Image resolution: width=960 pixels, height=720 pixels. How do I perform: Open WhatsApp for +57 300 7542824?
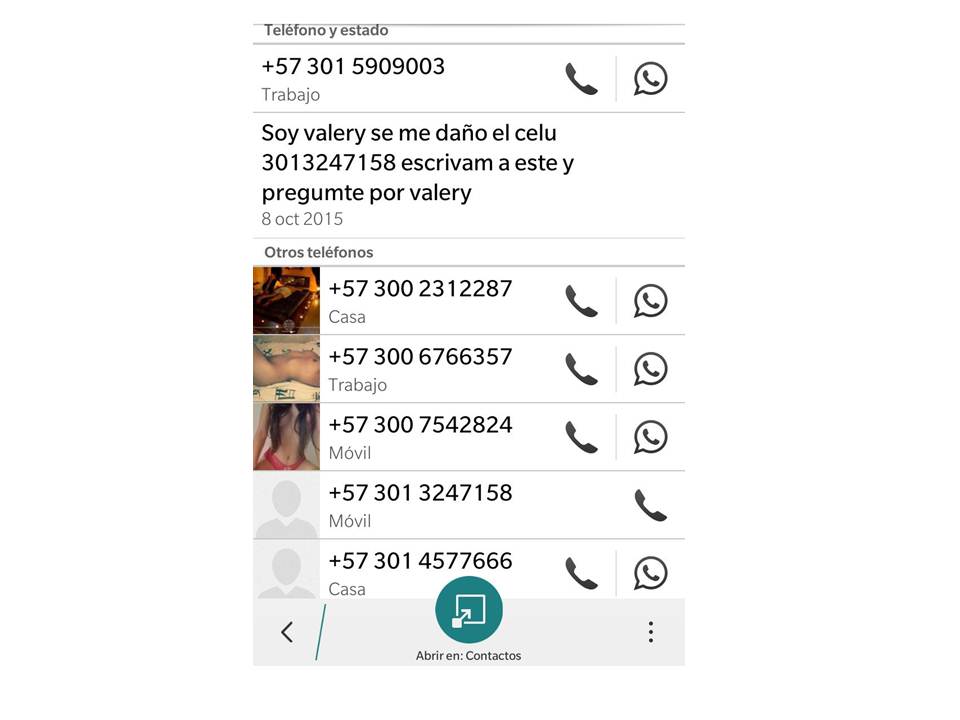tap(650, 437)
